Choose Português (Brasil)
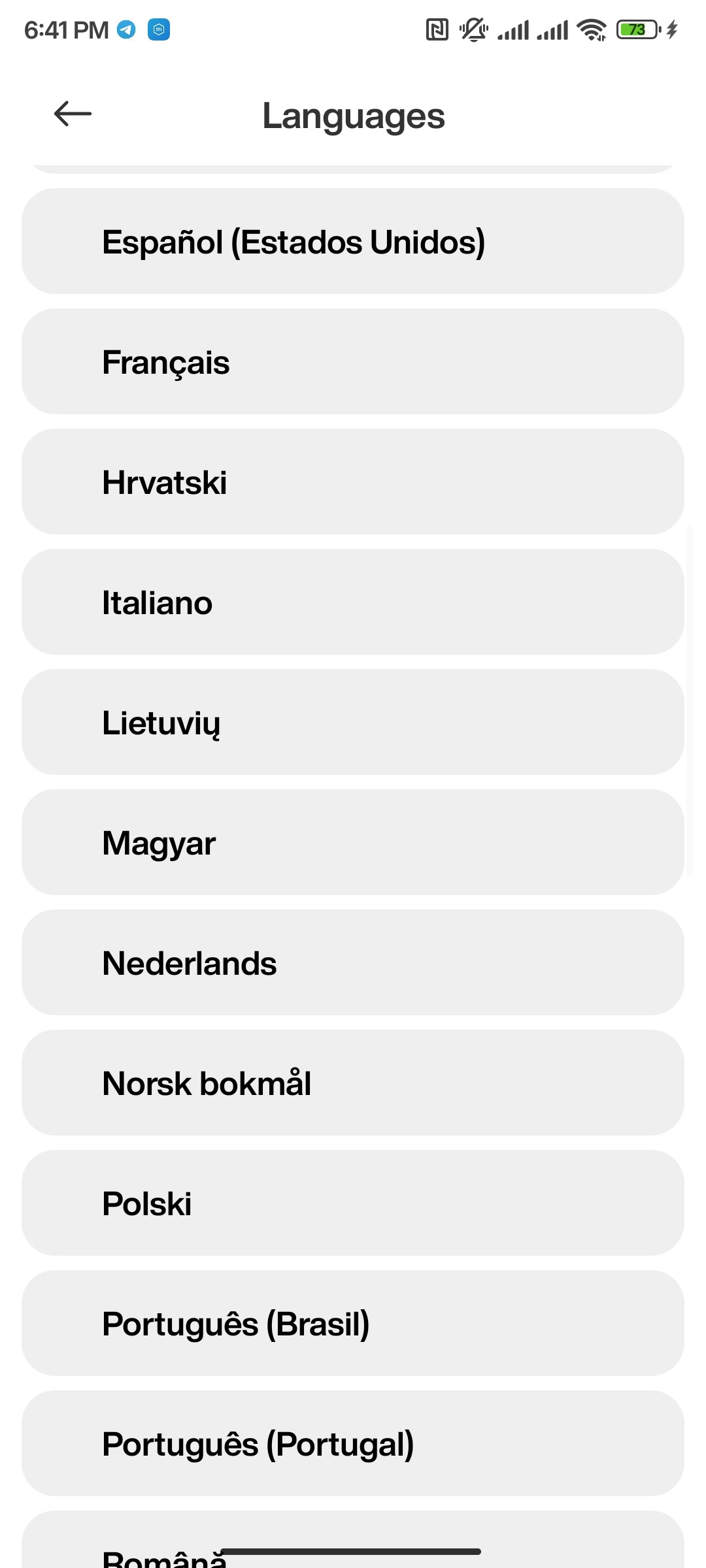The width and height of the screenshot is (706, 1568). (x=353, y=1324)
